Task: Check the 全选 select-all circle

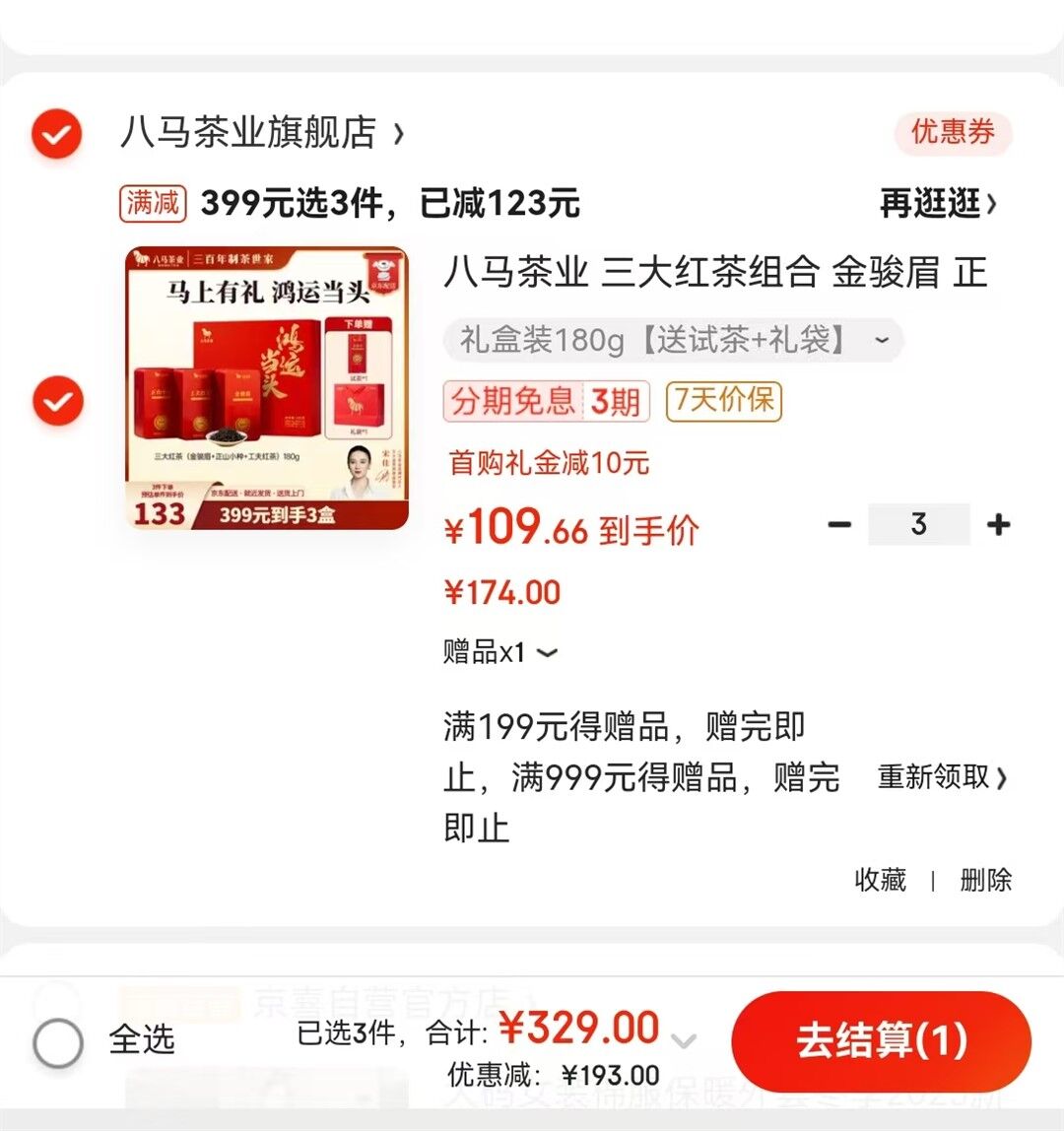Action: 58,1043
